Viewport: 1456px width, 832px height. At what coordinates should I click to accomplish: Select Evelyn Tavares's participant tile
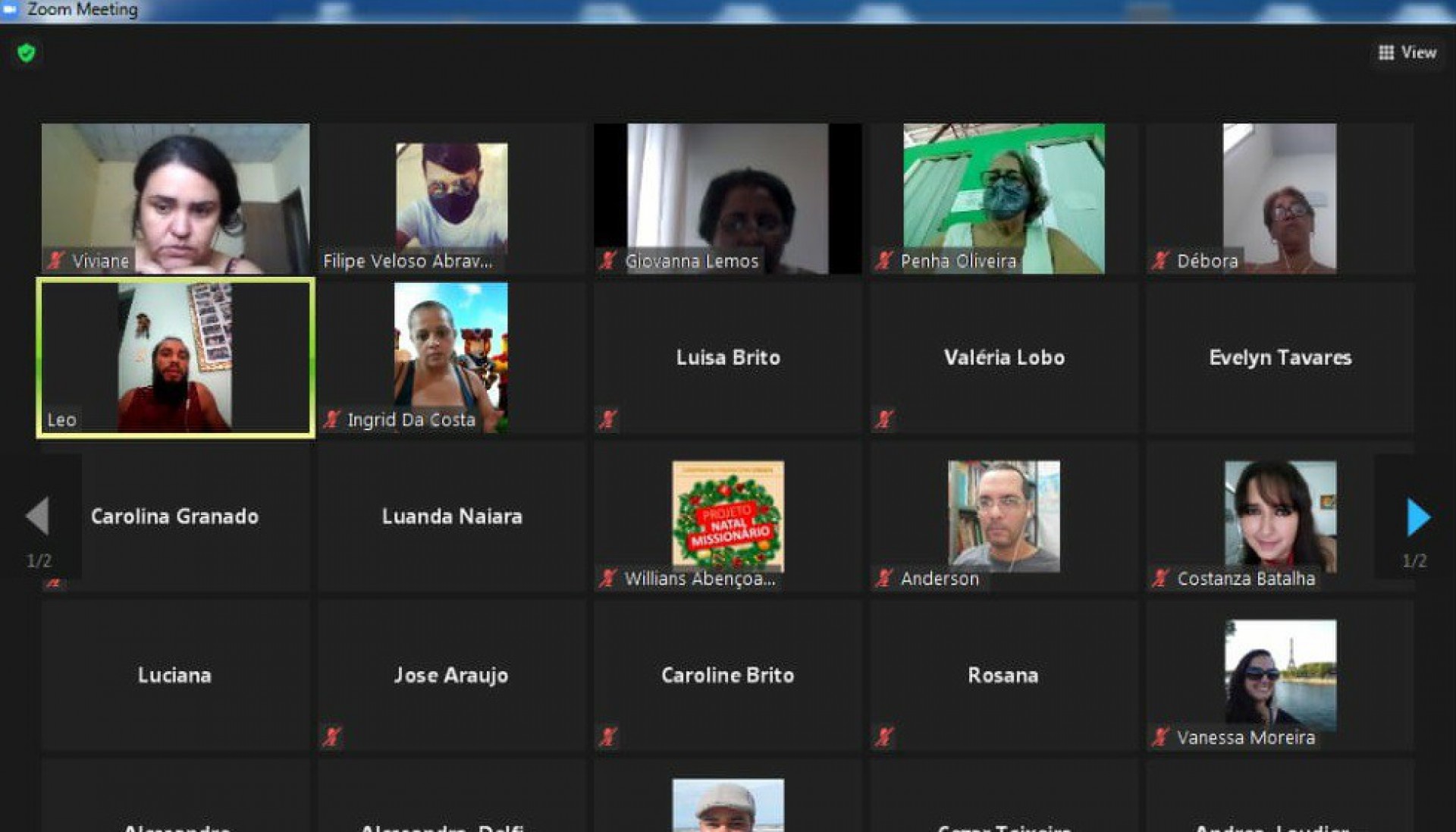pyautogui.click(x=1279, y=357)
